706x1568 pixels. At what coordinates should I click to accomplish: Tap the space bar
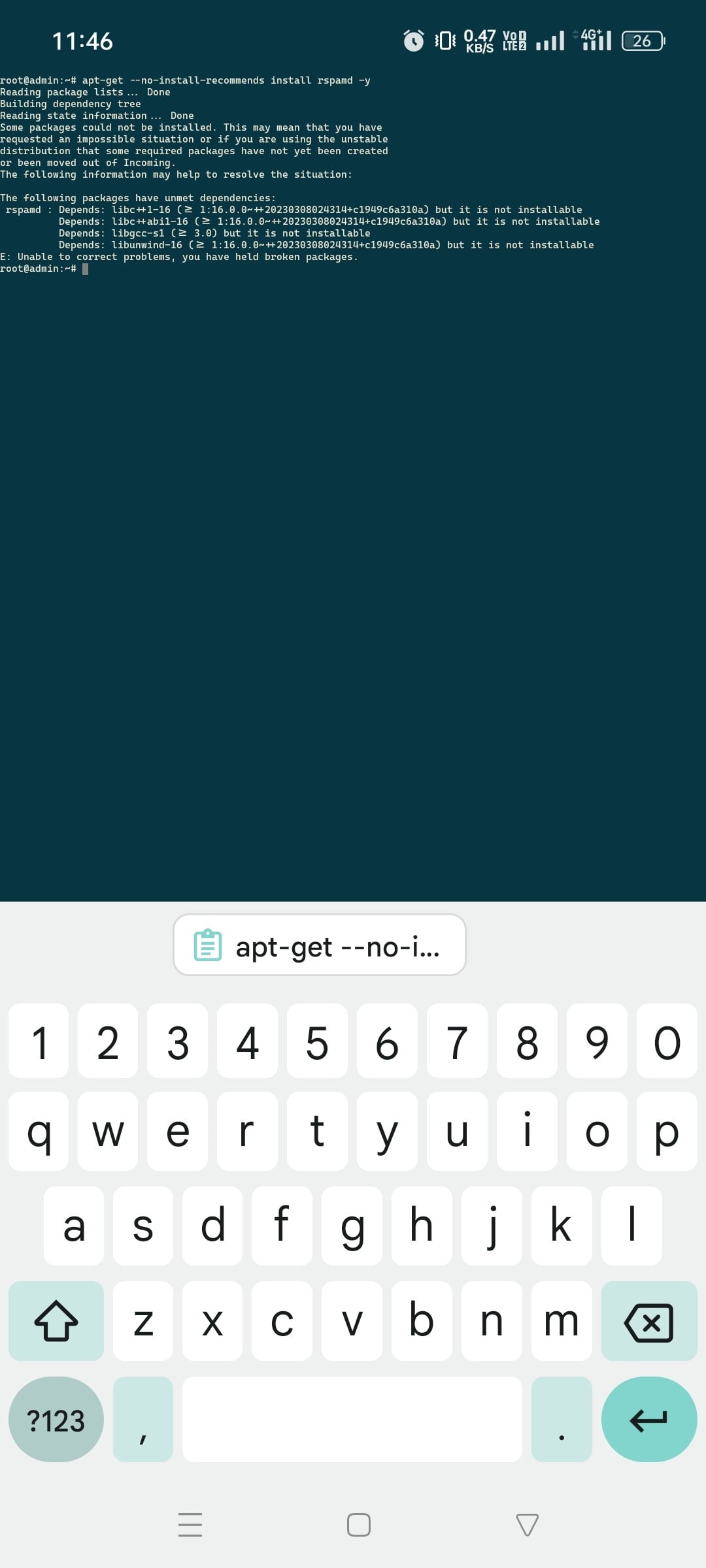[352, 1419]
